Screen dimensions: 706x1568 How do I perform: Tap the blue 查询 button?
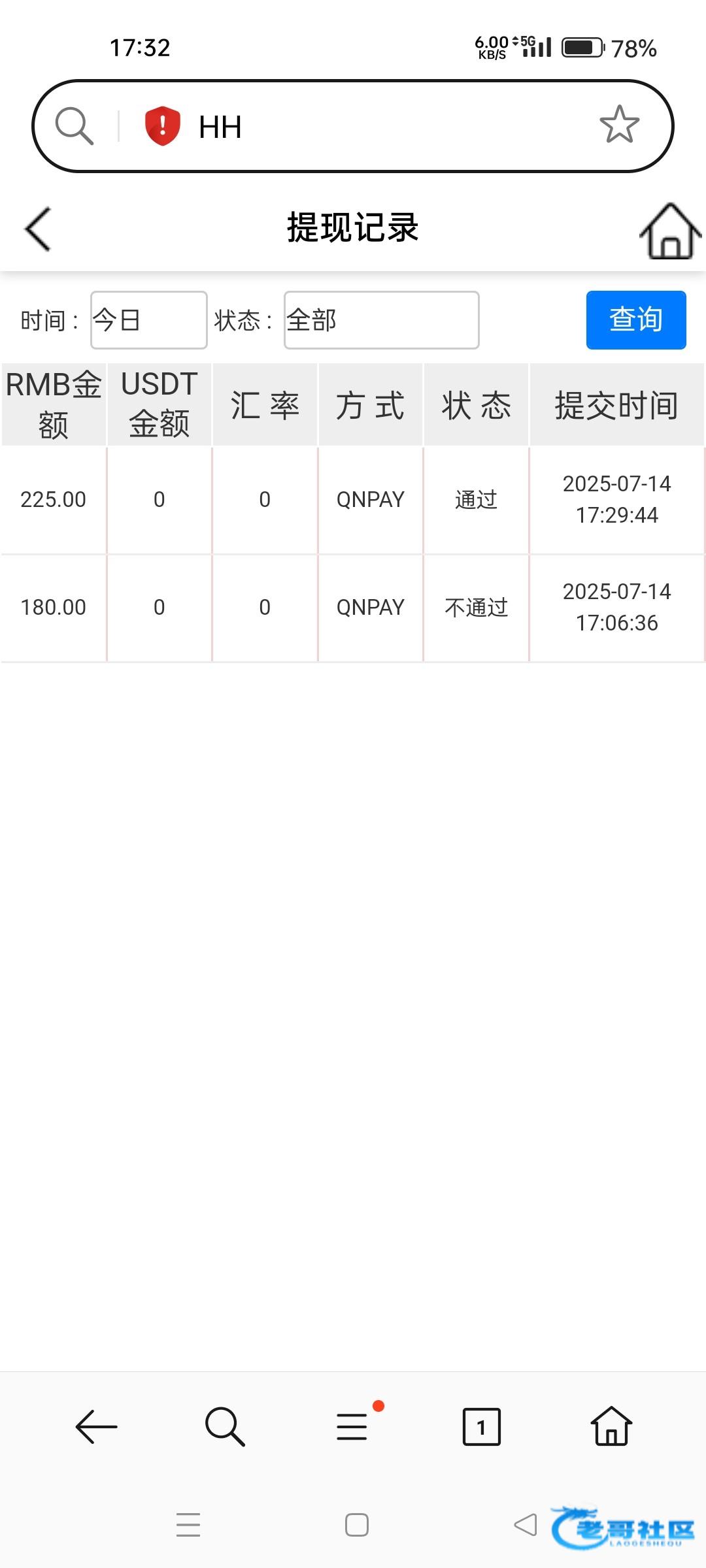tap(635, 320)
